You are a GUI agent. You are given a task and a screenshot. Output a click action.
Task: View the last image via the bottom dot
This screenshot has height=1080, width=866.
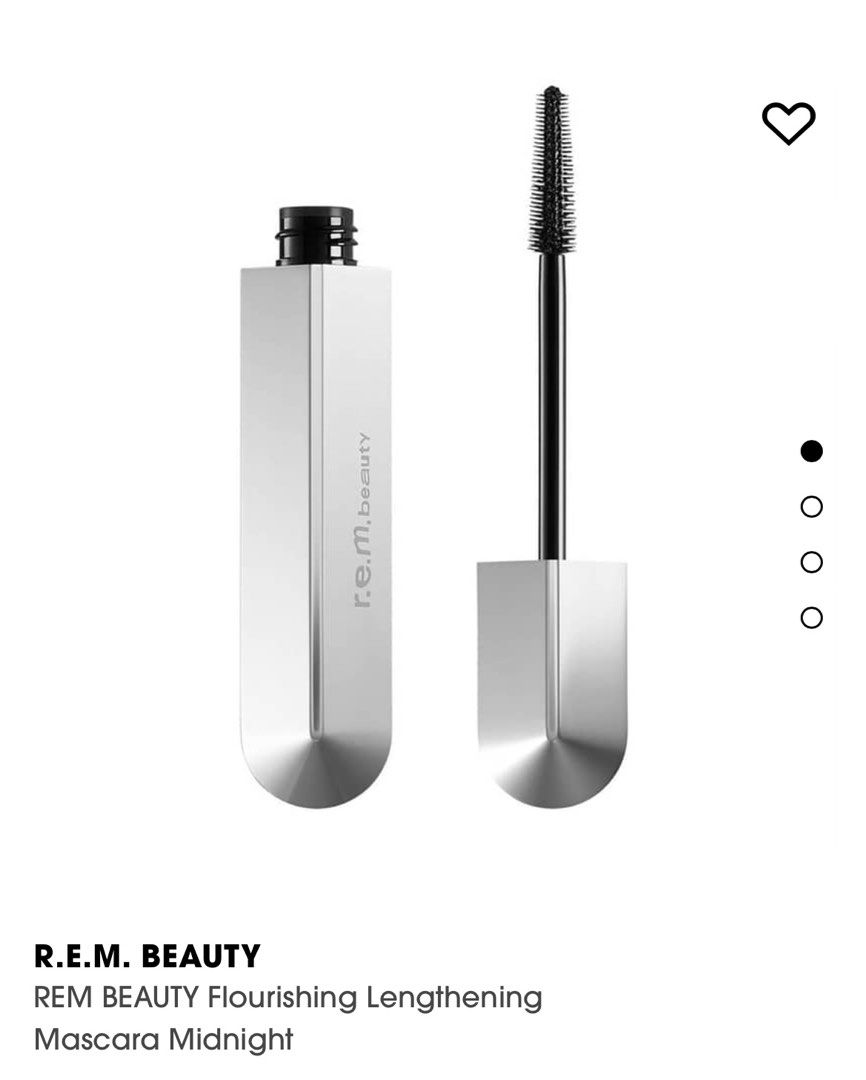pyautogui.click(x=810, y=617)
